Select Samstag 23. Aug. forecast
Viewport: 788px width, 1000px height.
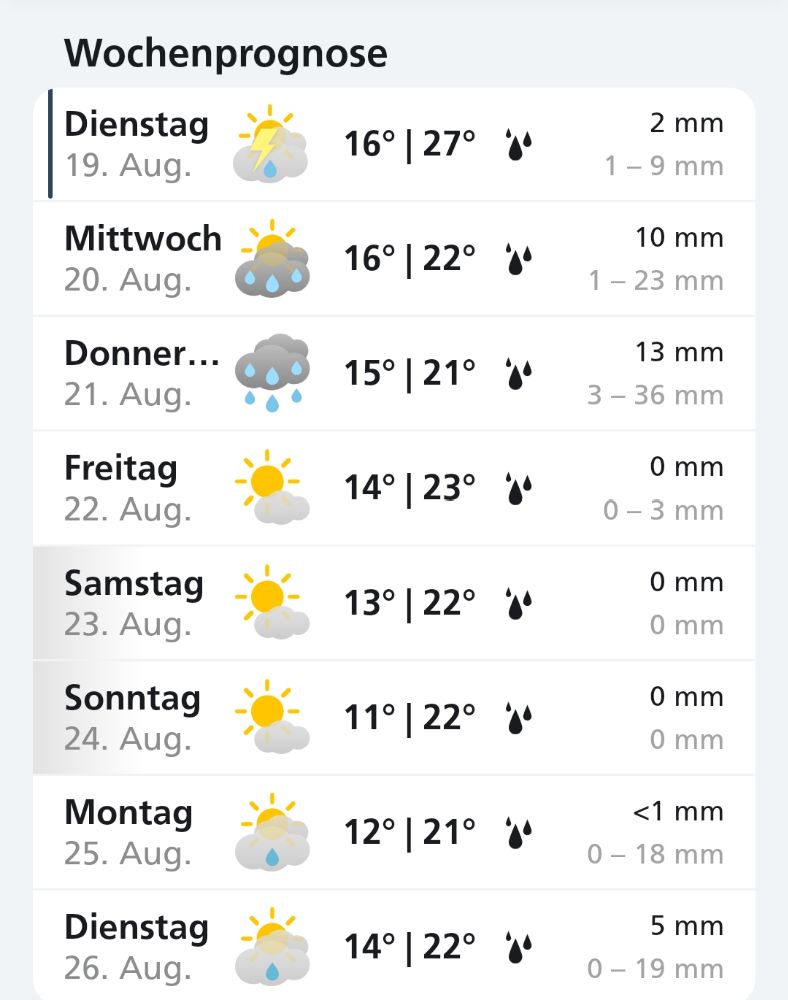click(394, 603)
